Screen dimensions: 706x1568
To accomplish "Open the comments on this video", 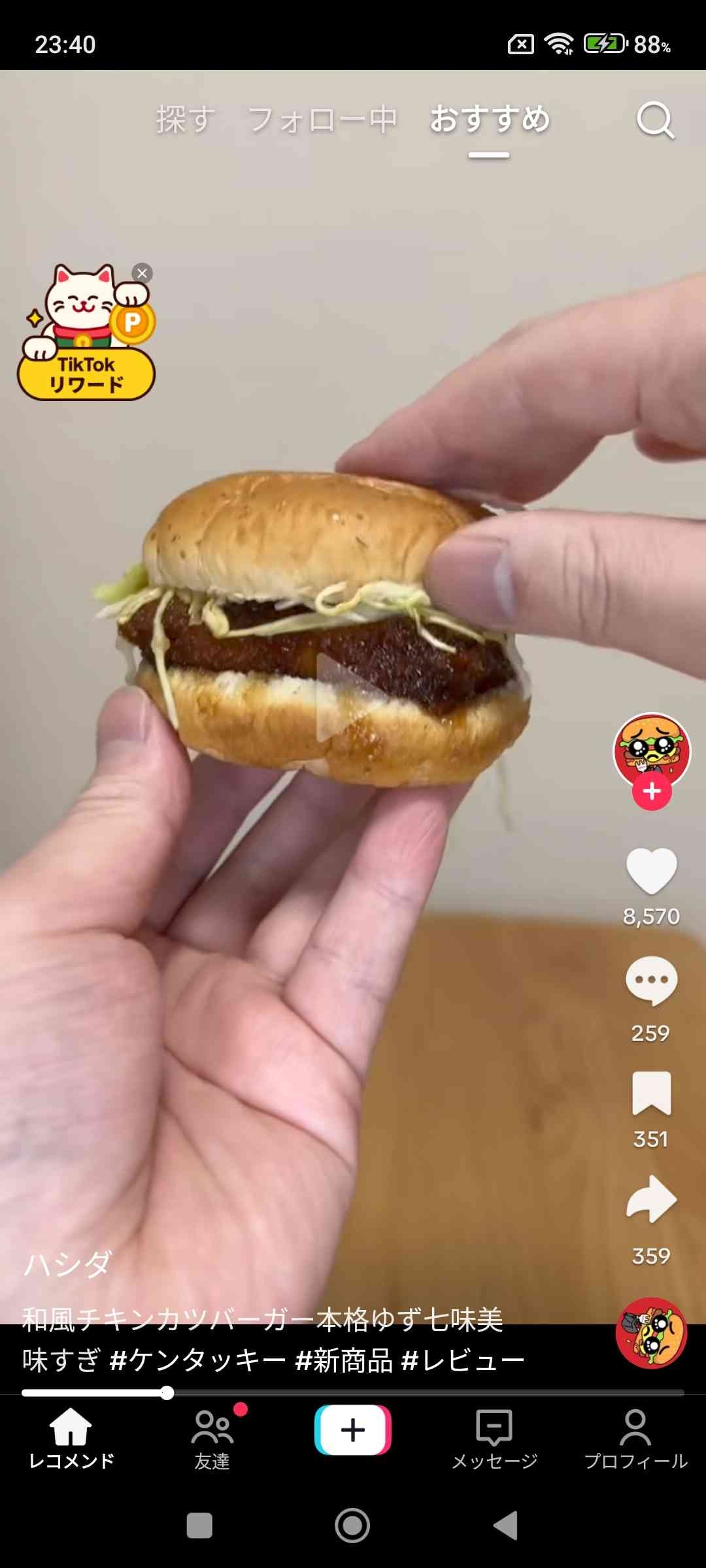I will [x=651, y=981].
